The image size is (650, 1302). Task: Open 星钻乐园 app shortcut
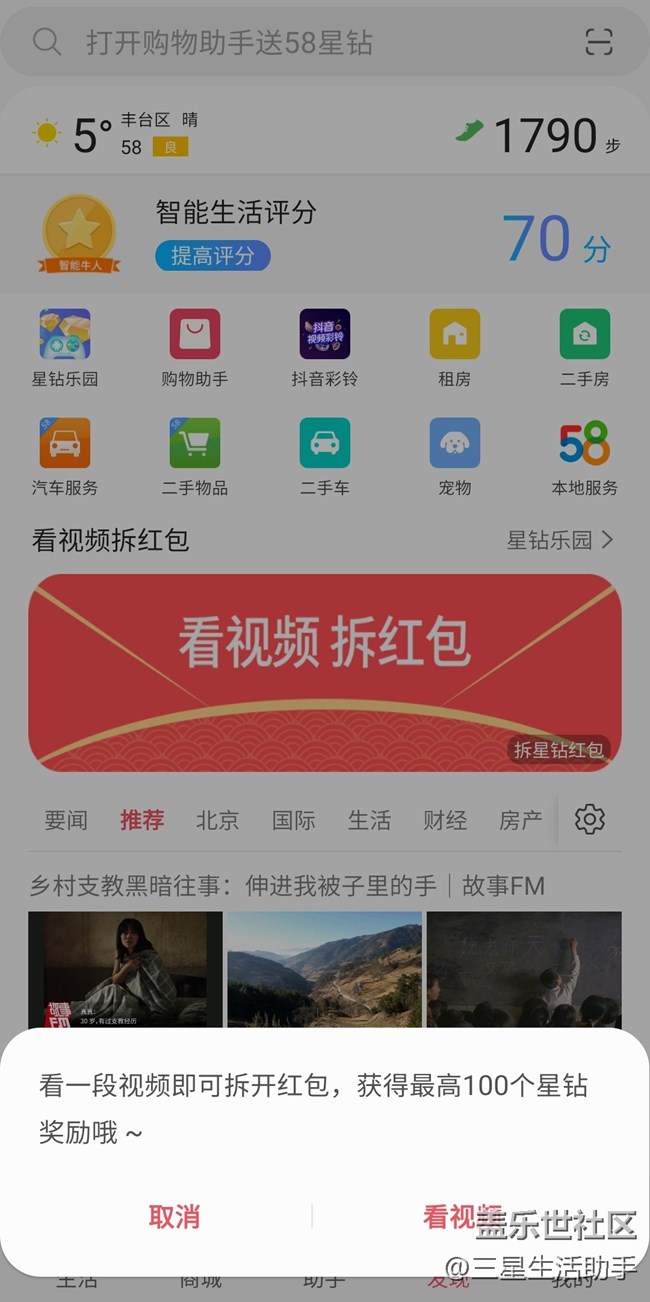click(x=65, y=346)
